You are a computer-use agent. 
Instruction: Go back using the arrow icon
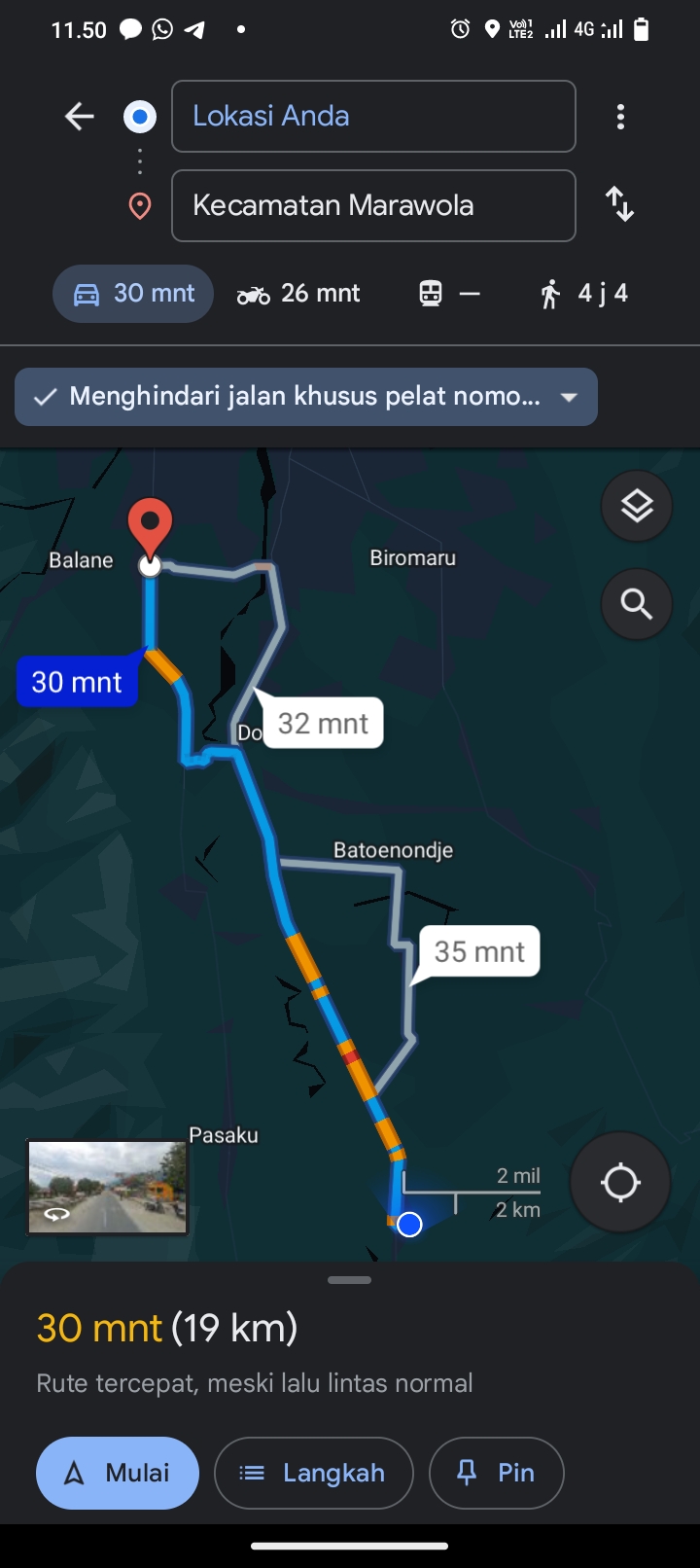(x=80, y=117)
